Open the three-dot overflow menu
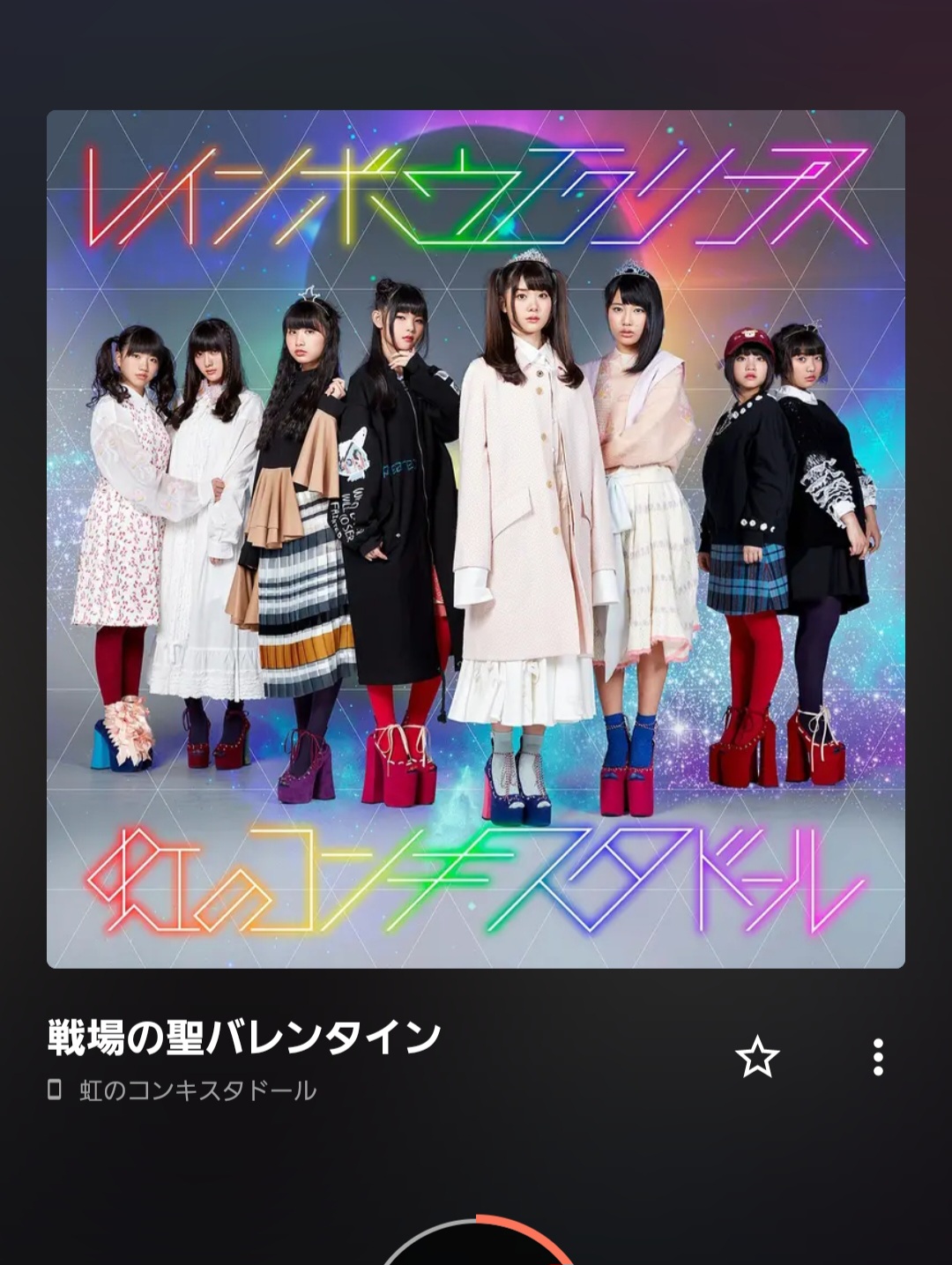 877,1057
